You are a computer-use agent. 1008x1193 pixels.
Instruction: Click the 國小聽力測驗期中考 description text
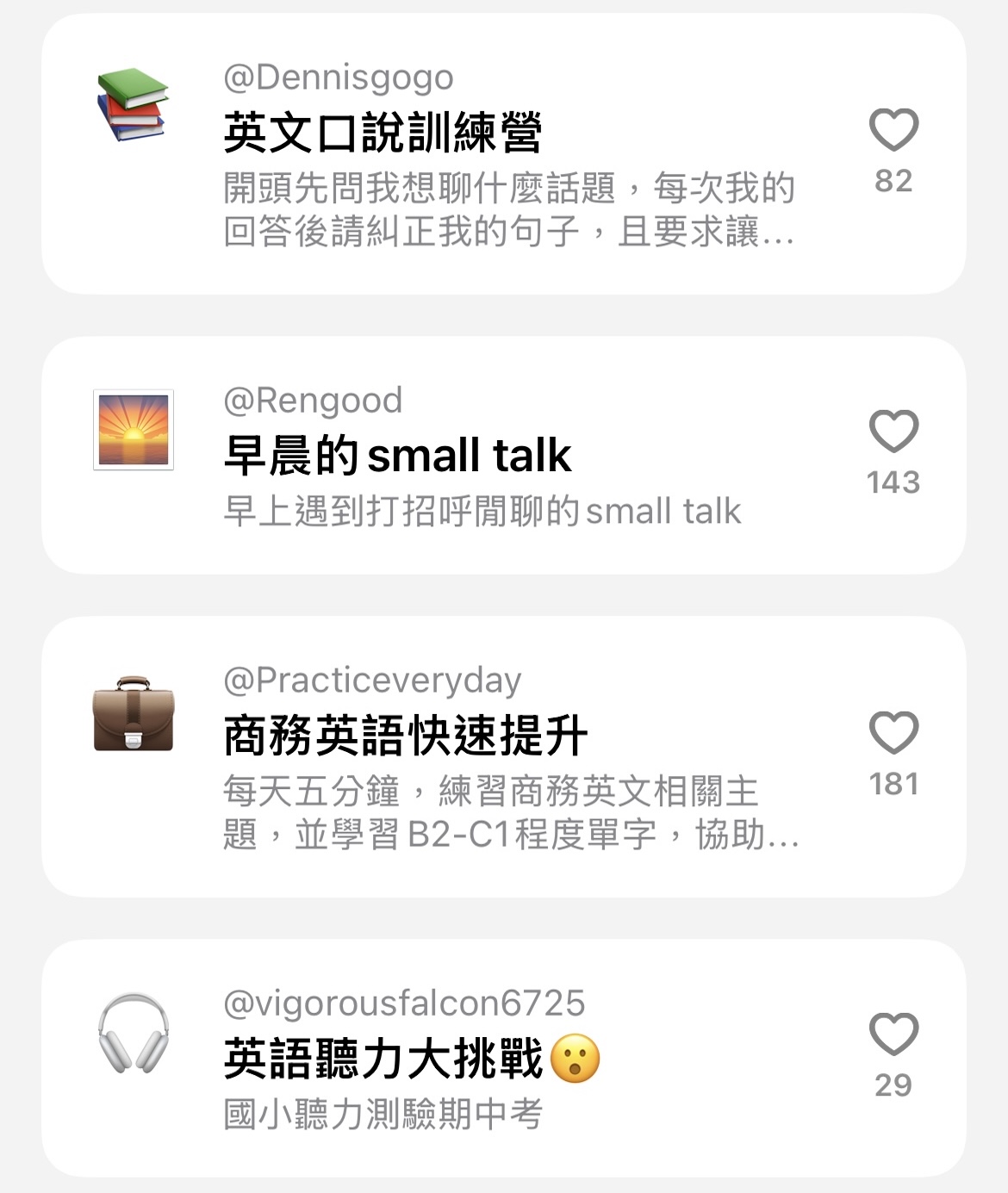click(x=388, y=1114)
